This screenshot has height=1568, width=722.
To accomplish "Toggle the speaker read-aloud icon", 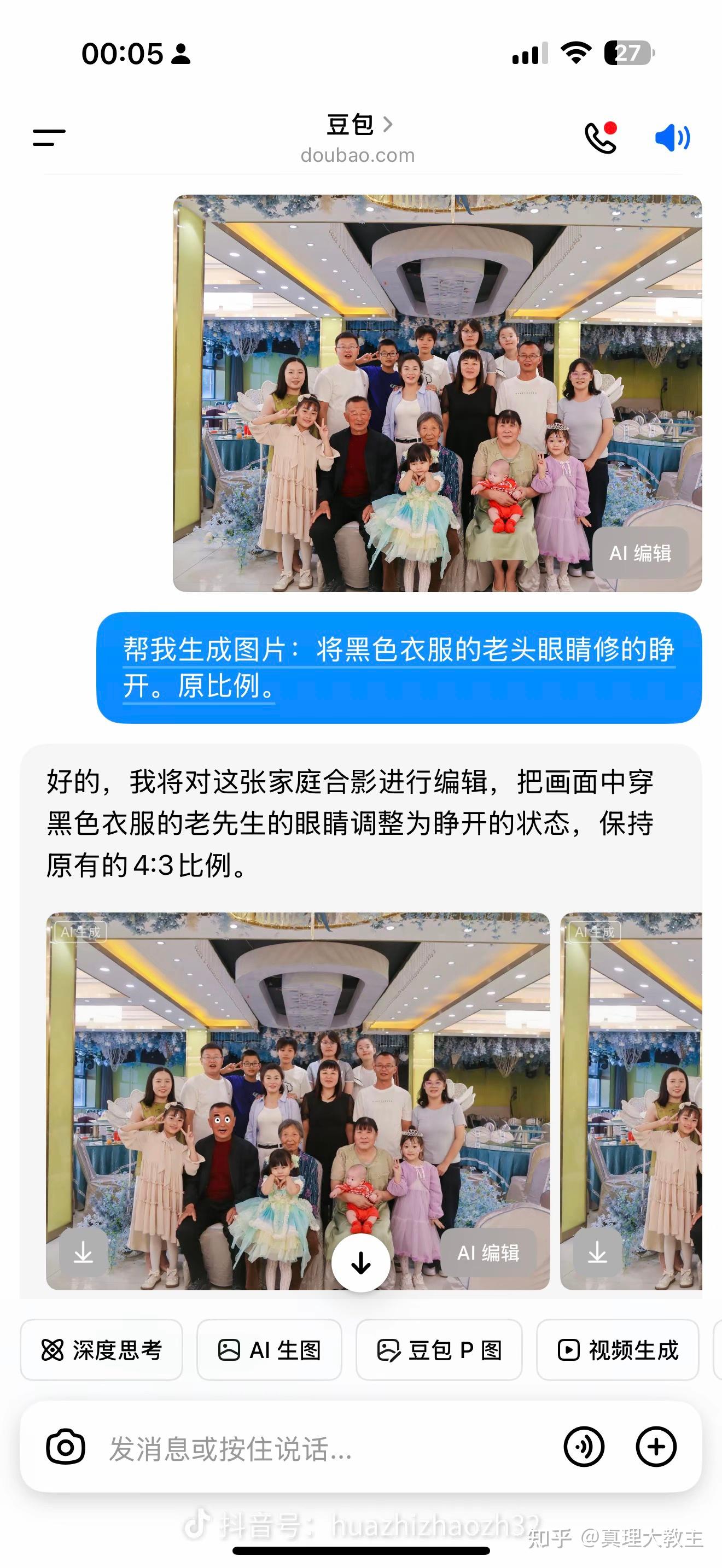I will coord(672,138).
